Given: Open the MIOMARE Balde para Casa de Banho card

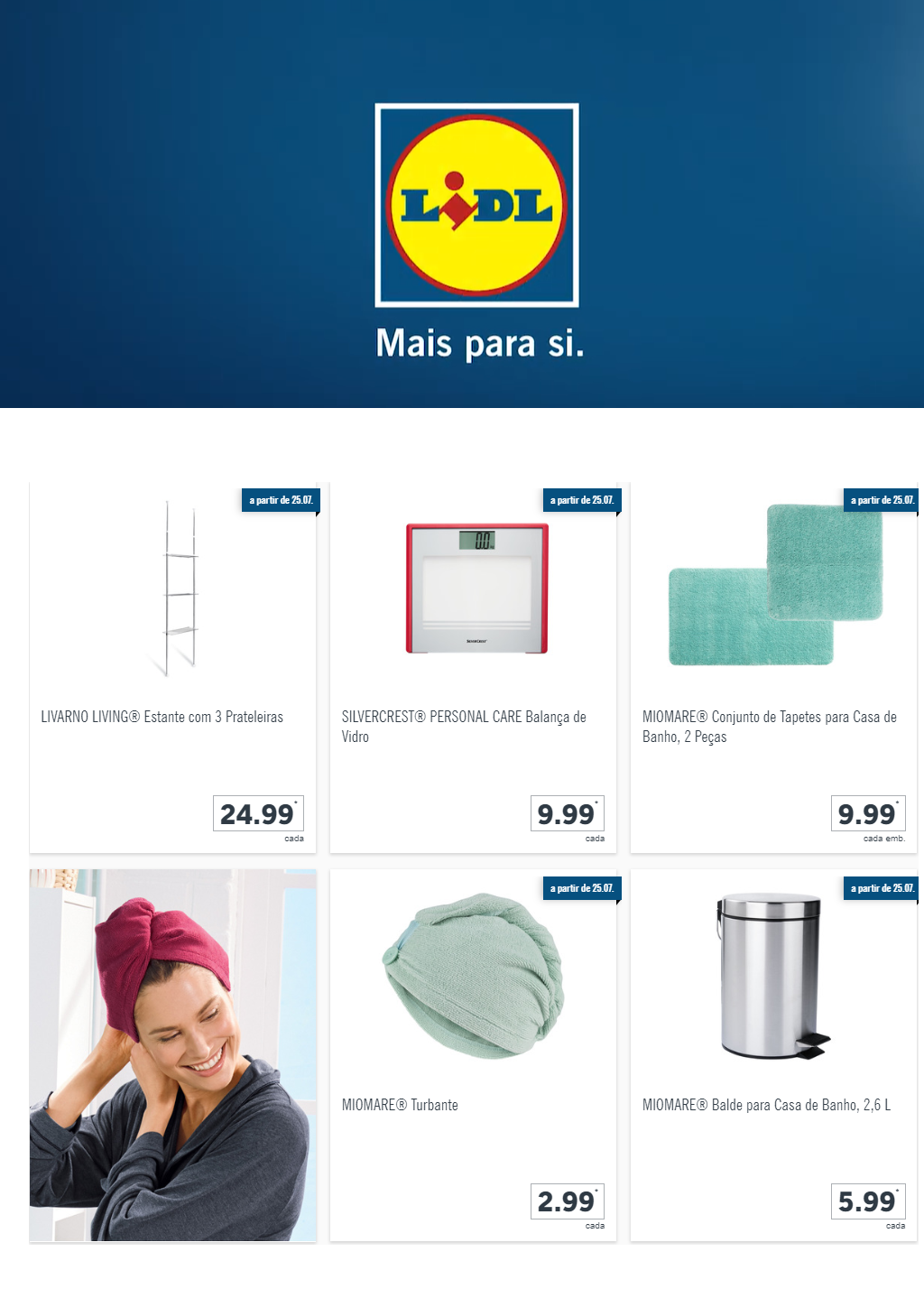Looking at the screenshot, I should [773, 1056].
